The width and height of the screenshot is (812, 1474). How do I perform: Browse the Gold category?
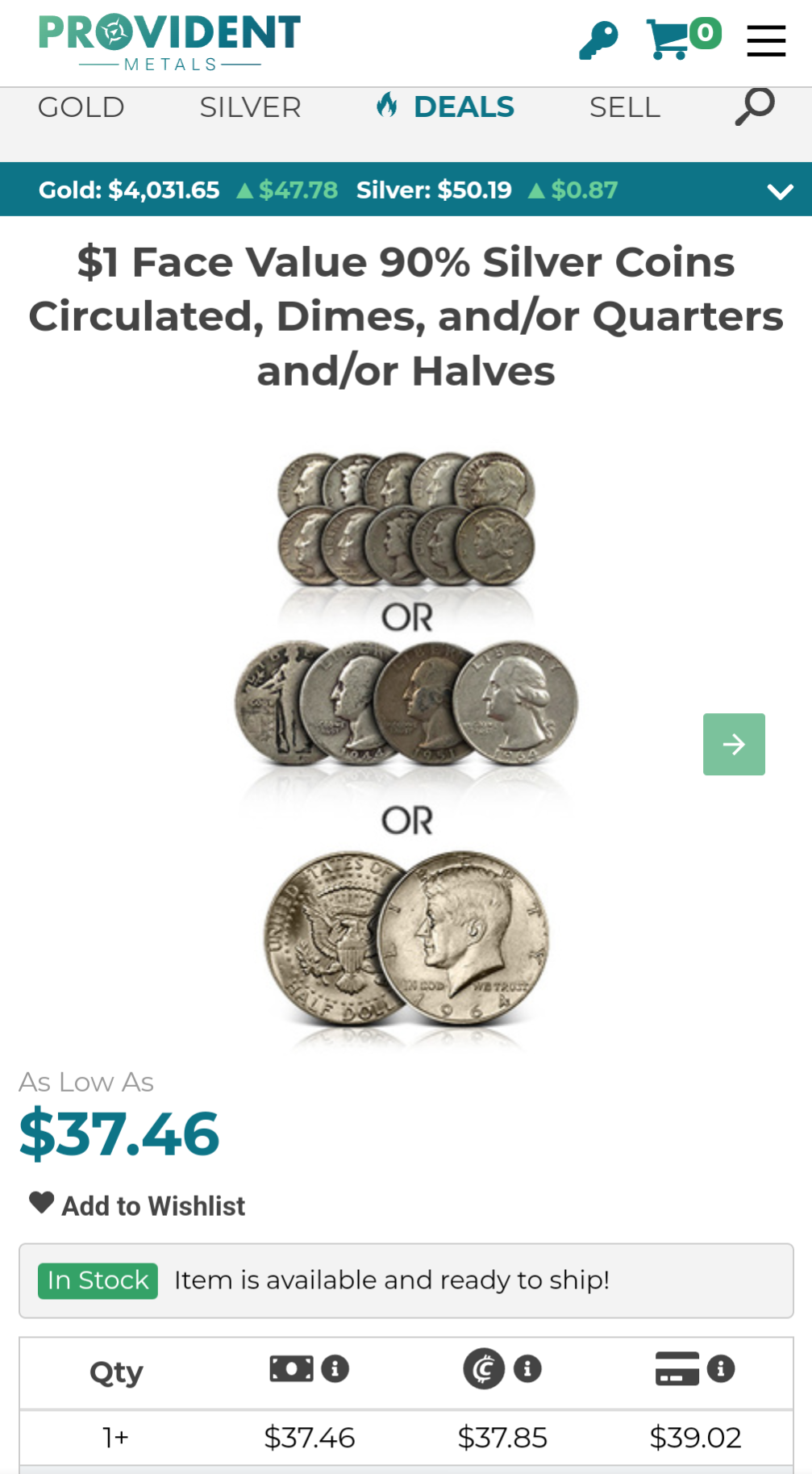pyautogui.click(x=81, y=107)
